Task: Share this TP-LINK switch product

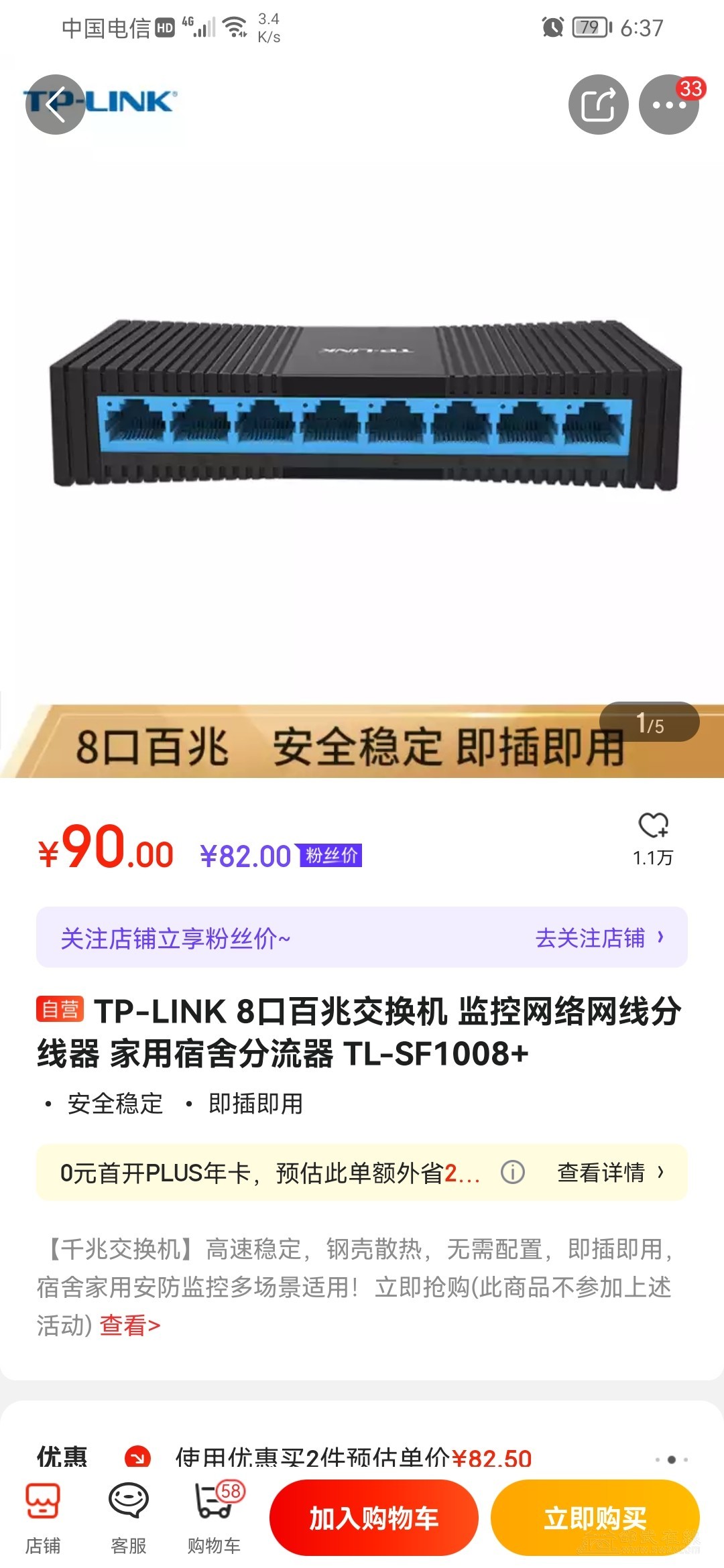Action: pos(598,105)
